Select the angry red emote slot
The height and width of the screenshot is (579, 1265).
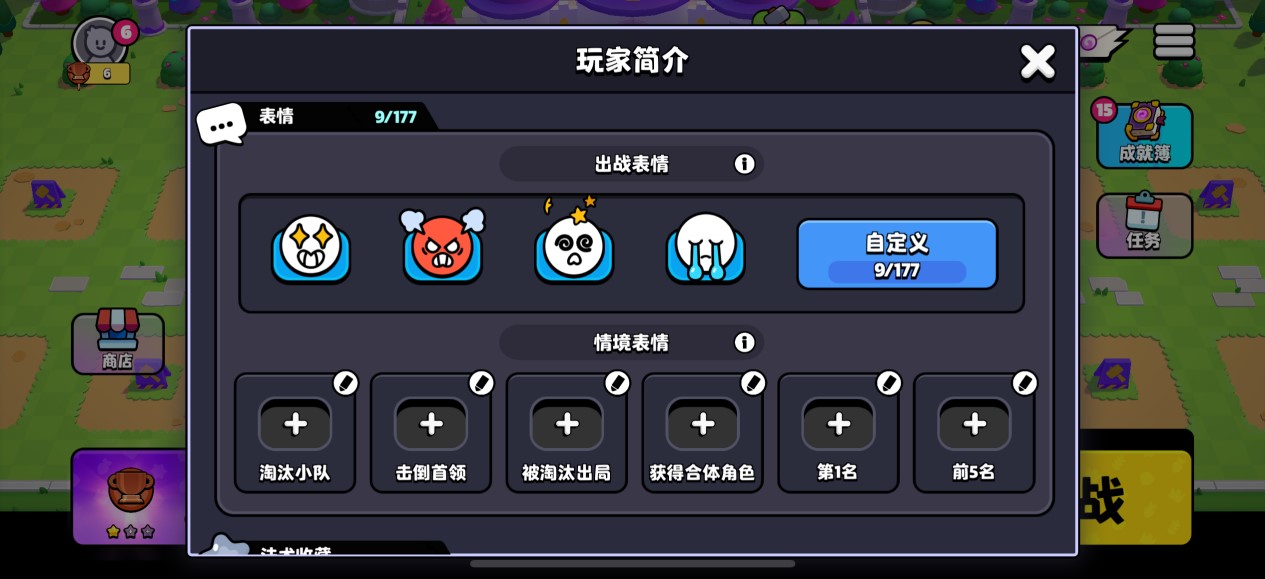pyautogui.click(x=442, y=249)
